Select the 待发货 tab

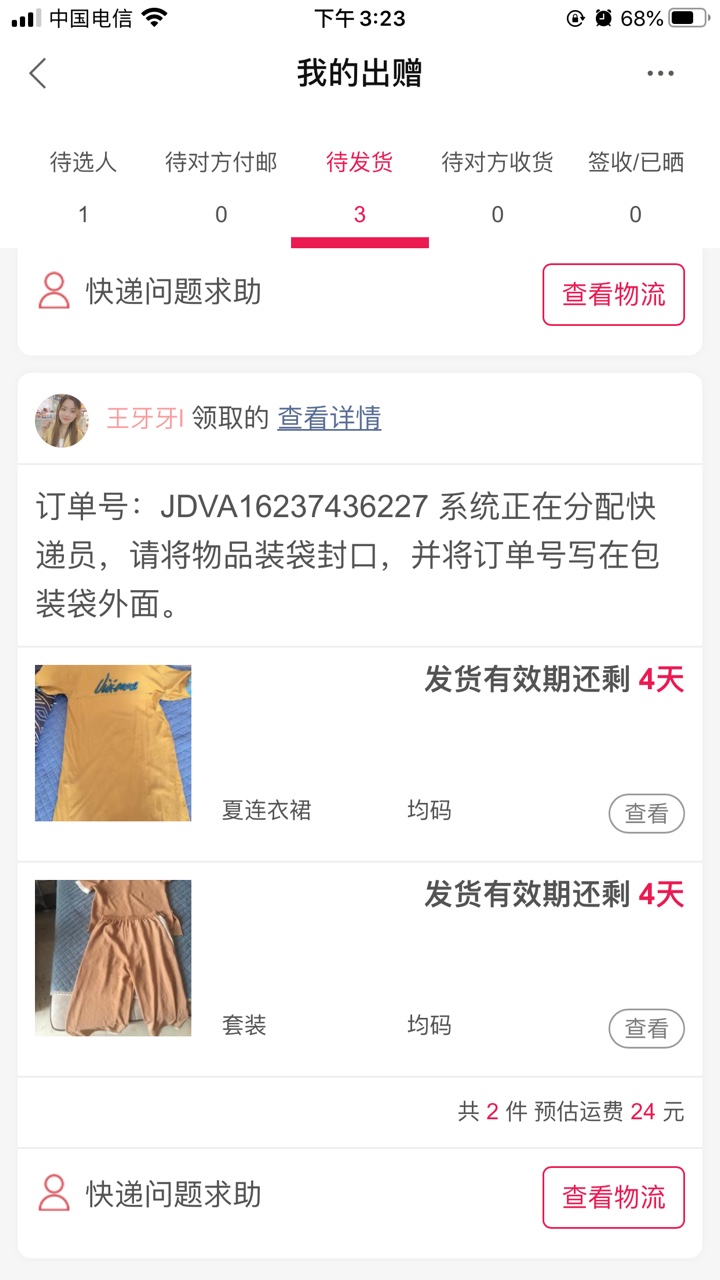(360, 185)
